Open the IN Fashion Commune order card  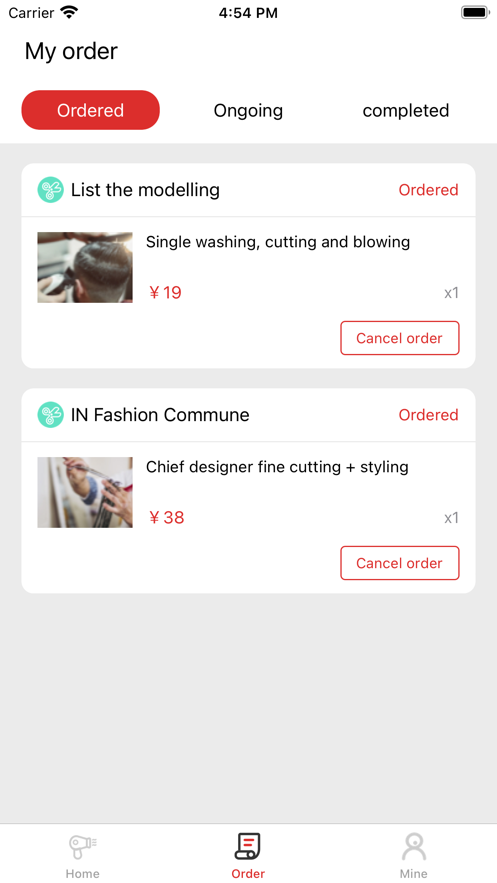248,490
